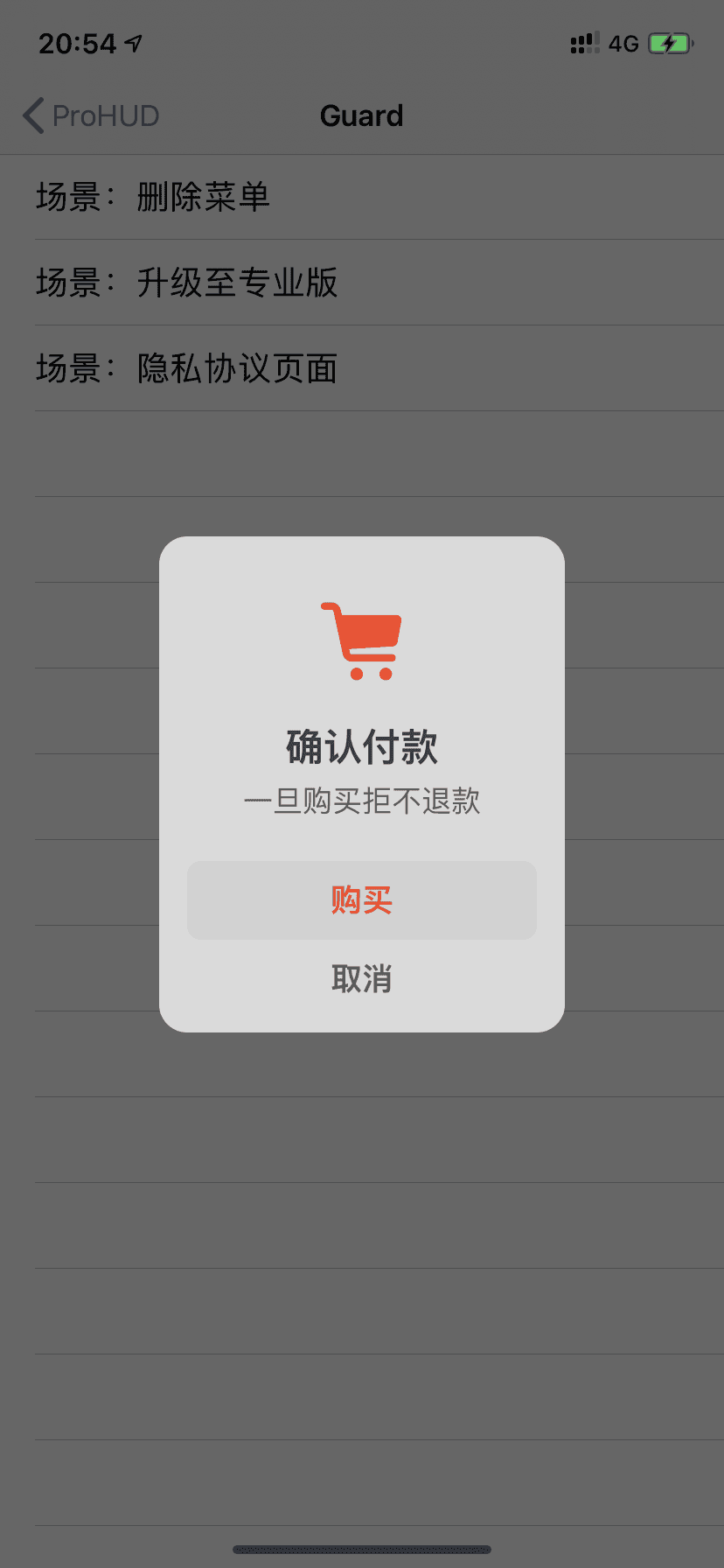Cancel the payment dialog via 取消

coord(361,978)
